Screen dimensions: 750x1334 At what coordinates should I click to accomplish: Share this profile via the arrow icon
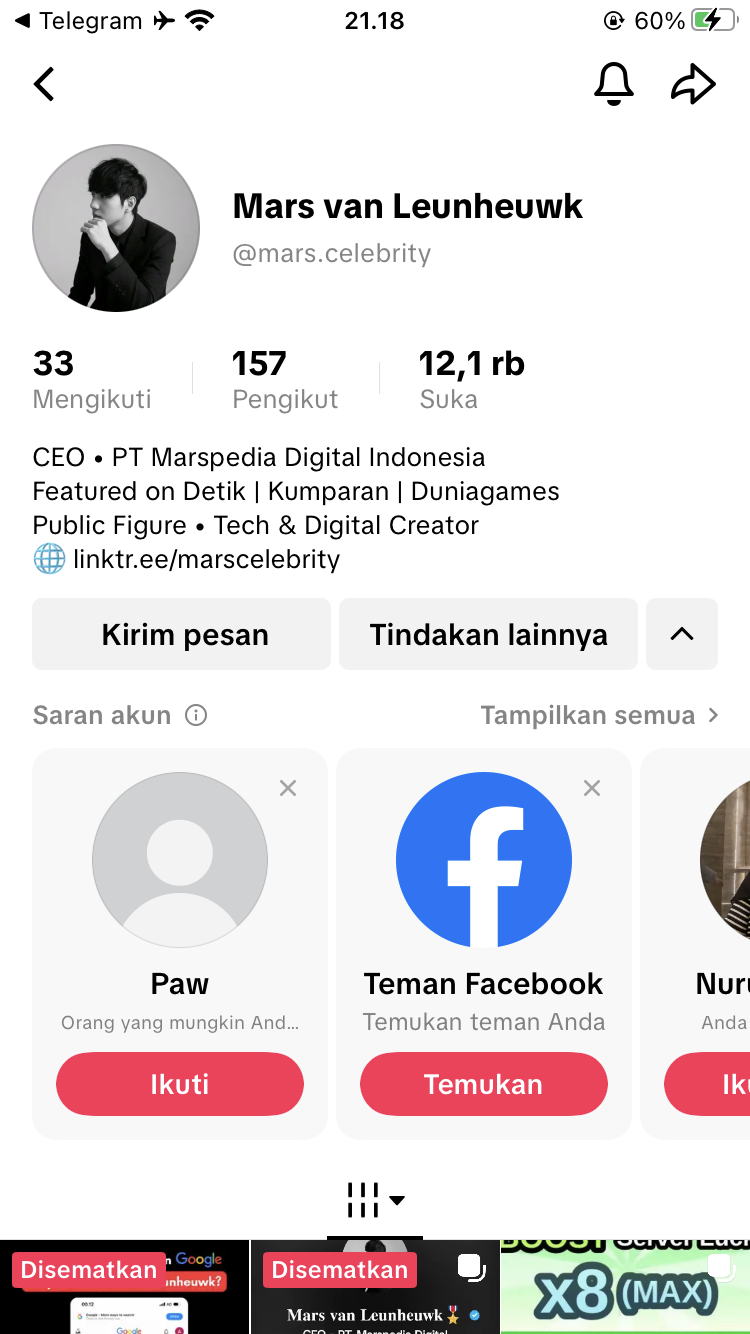(692, 85)
